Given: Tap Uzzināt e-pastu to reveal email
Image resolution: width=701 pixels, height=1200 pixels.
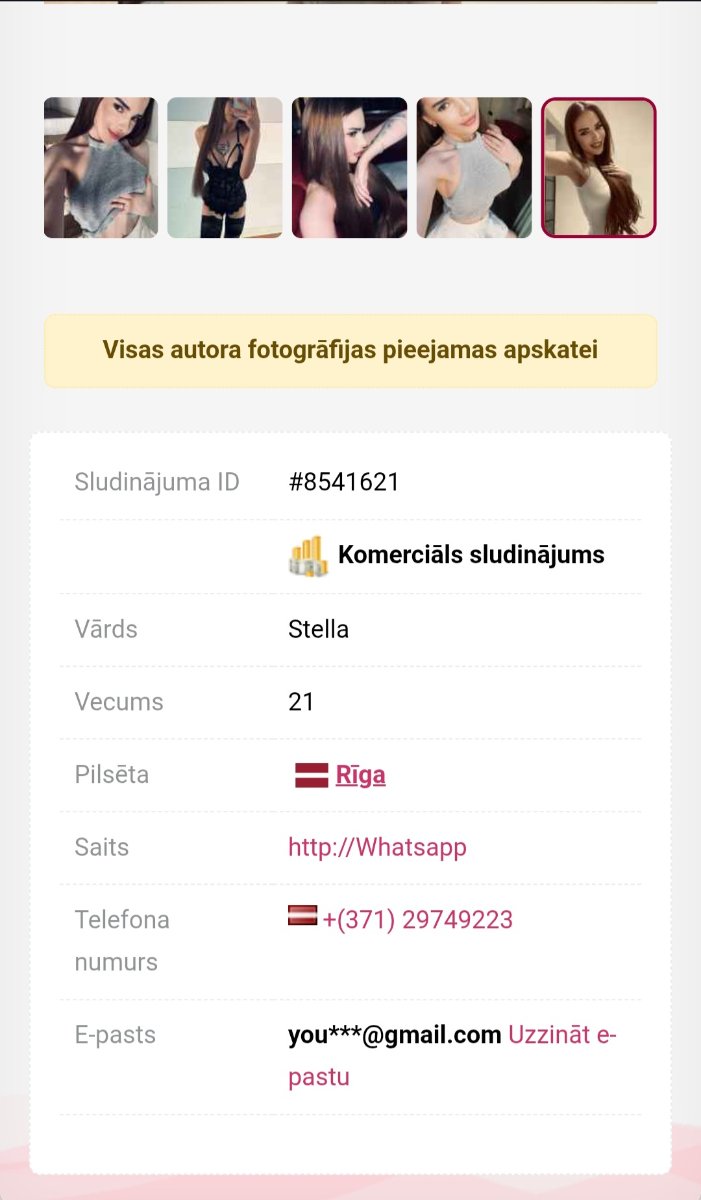Looking at the screenshot, I should (452, 1056).
